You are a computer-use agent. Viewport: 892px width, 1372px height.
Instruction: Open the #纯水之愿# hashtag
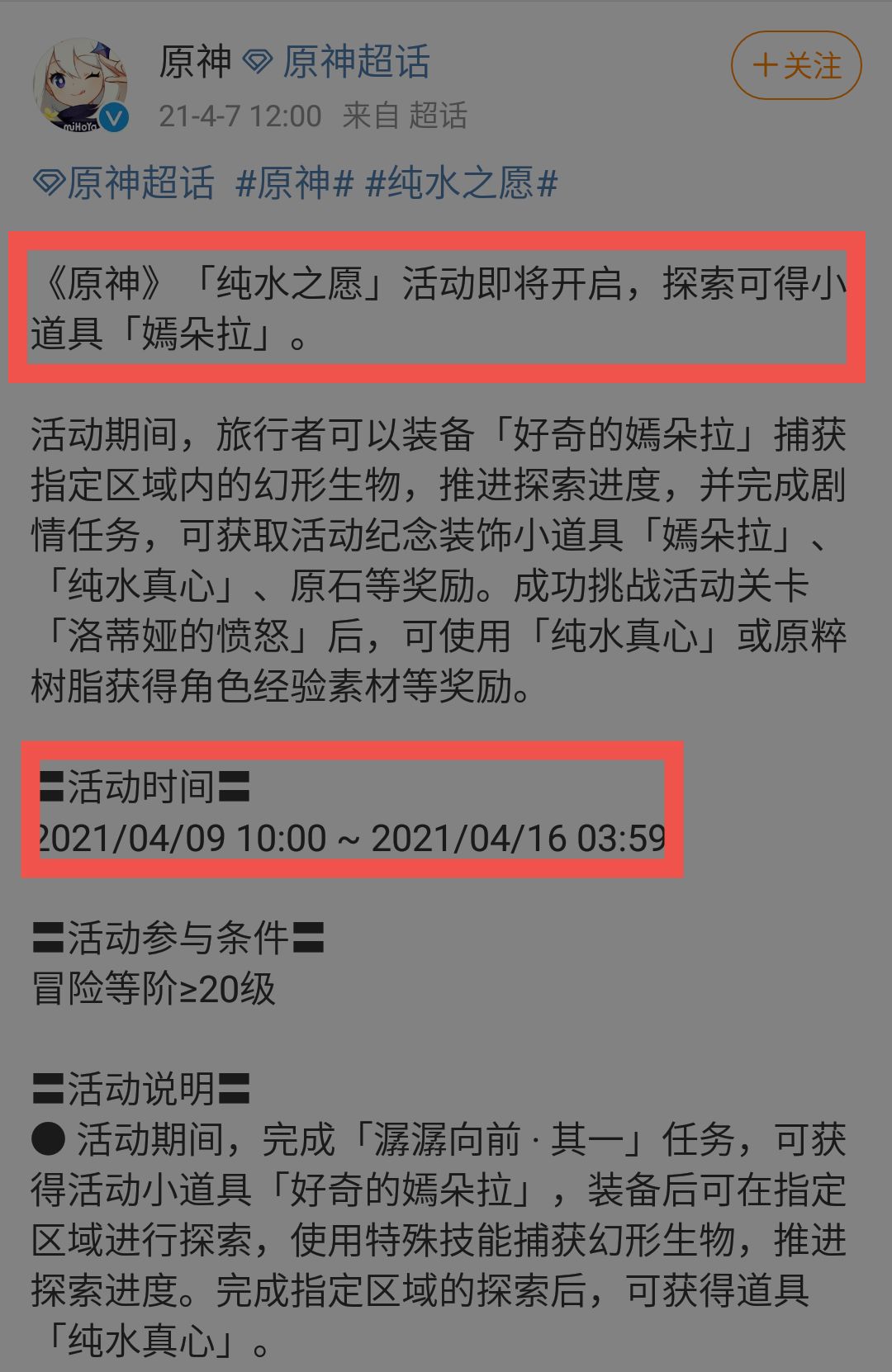tap(461, 182)
